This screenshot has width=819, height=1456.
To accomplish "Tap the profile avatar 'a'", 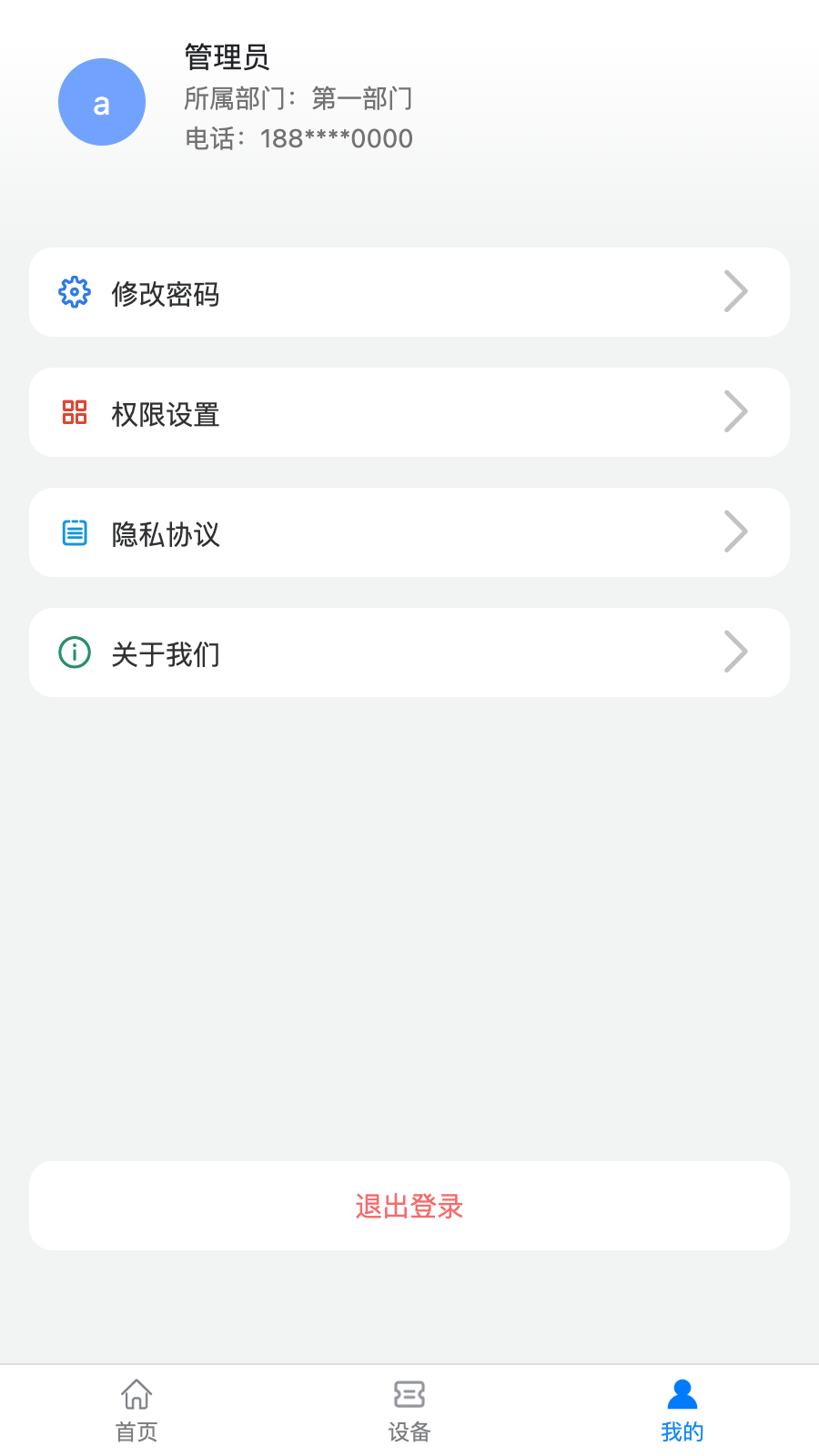I will [x=102, y=102].
